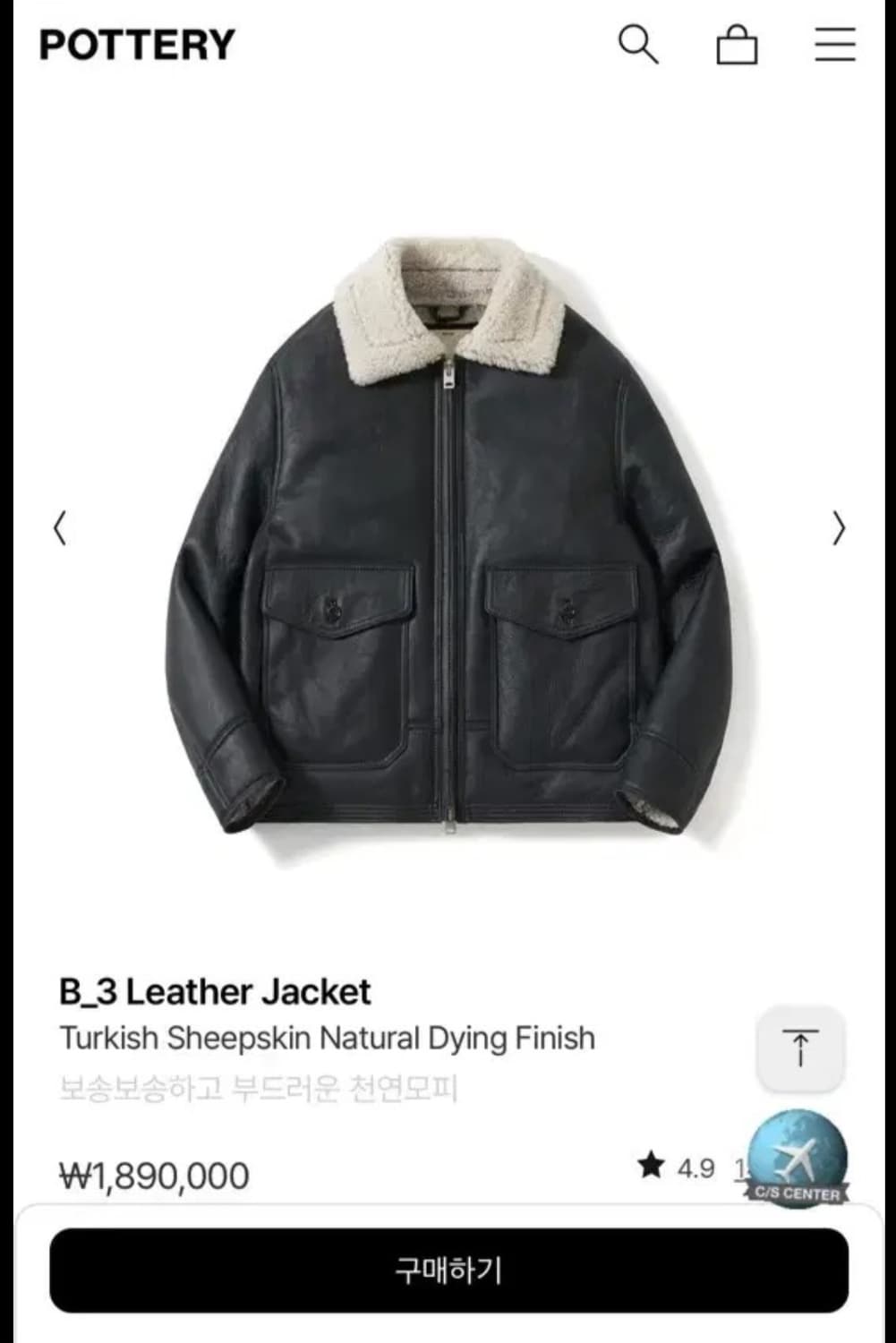Select the B_3 Leather Jacket title
Screen dimensions: 896x1343
pos(215,991)
